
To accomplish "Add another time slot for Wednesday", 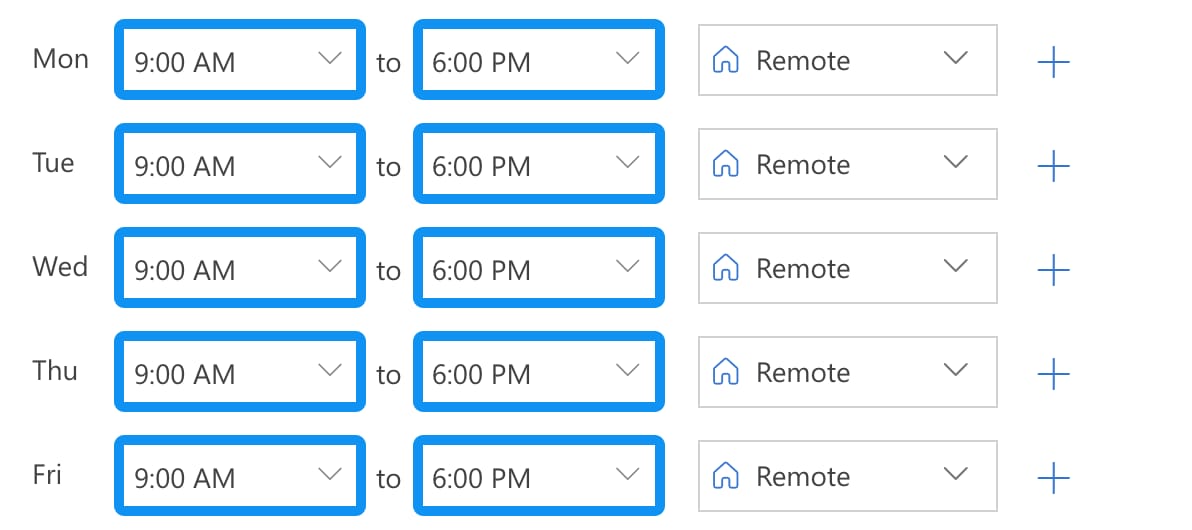I will 1053,270.
